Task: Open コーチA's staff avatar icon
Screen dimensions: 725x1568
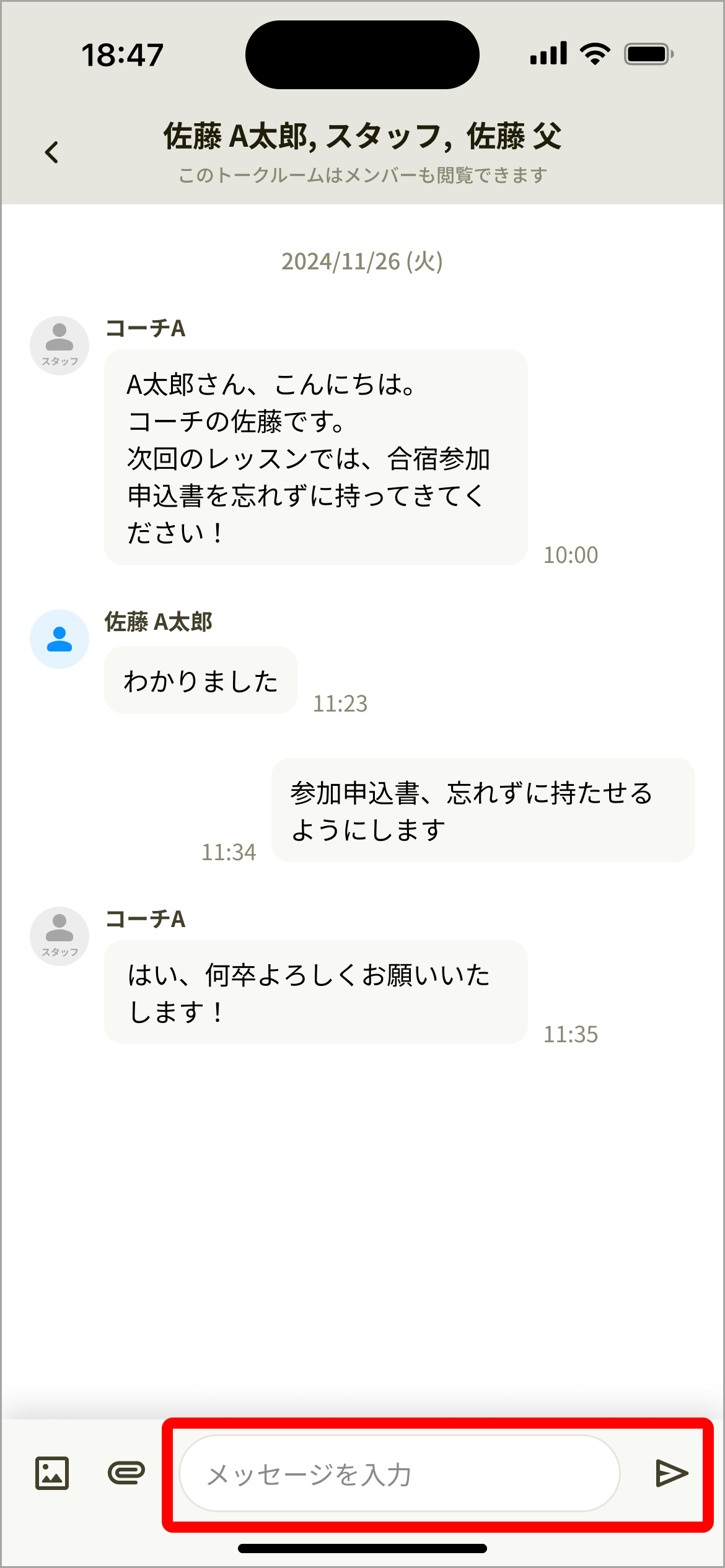Action: click(x=59, y=345)
